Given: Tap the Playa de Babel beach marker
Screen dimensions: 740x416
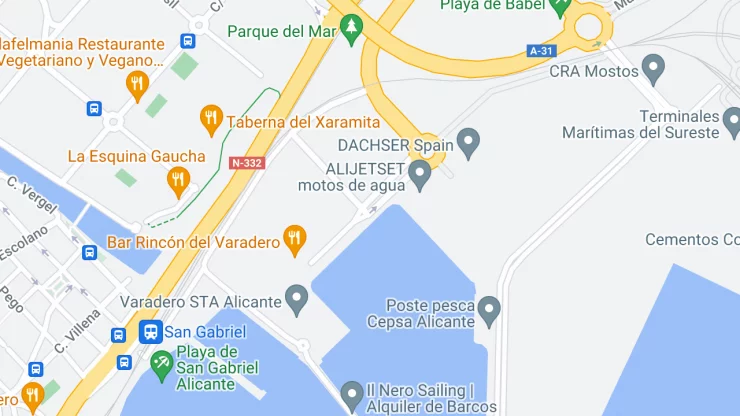Looking at the screenshot, I should click(x=558, y=8).
